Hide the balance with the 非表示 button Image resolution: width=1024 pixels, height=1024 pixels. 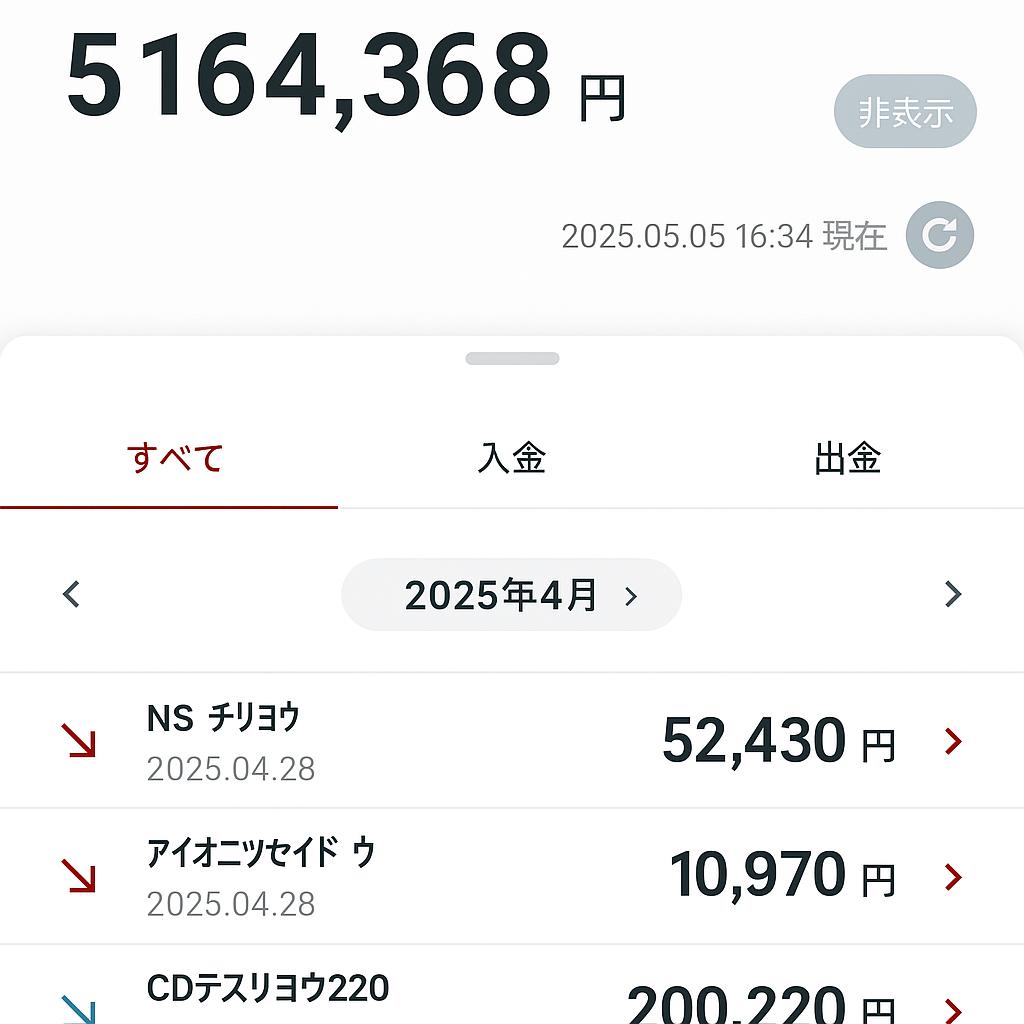click(905, 112)
